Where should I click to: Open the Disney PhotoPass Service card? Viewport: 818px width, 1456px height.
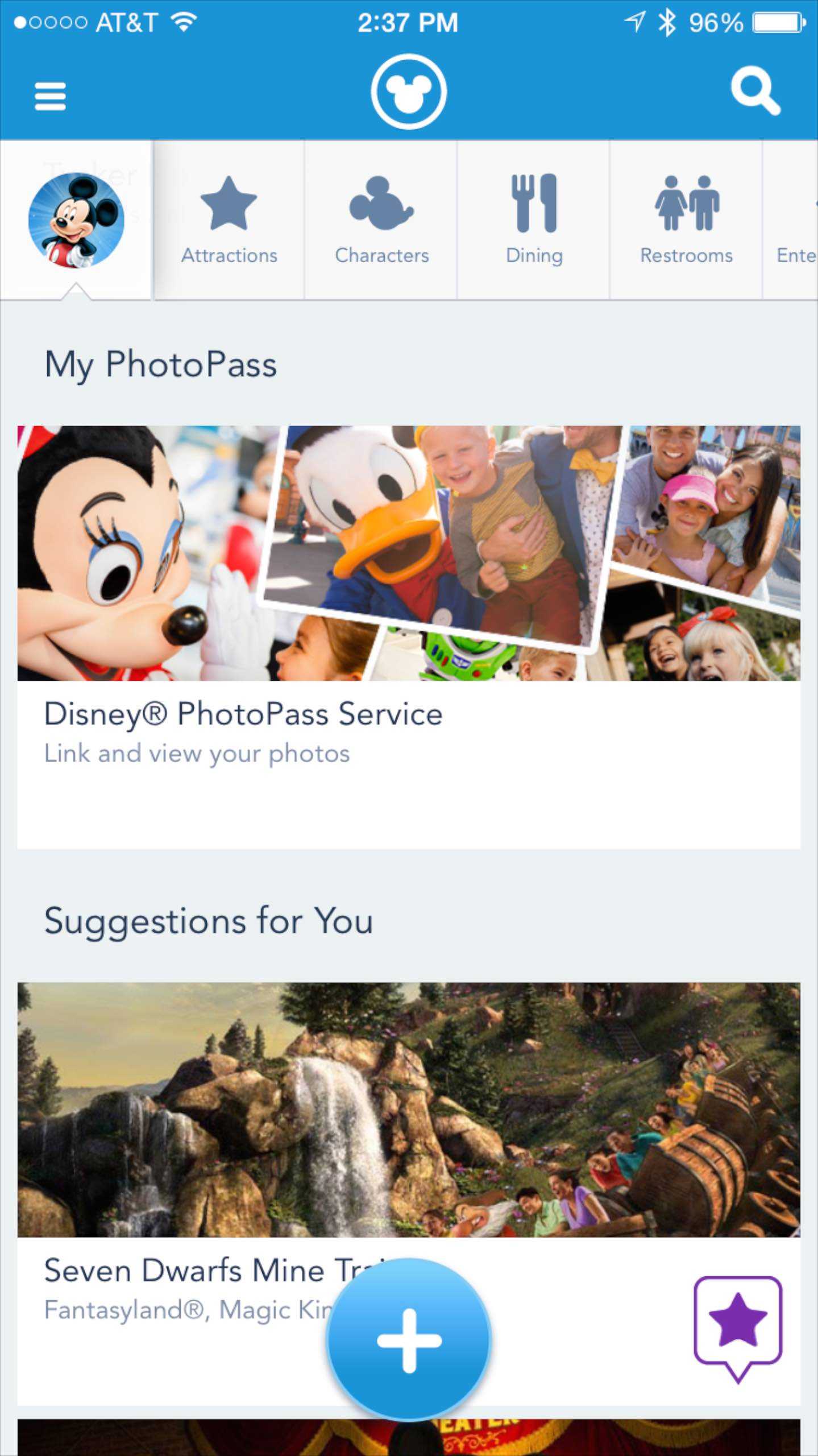[409, 637]
